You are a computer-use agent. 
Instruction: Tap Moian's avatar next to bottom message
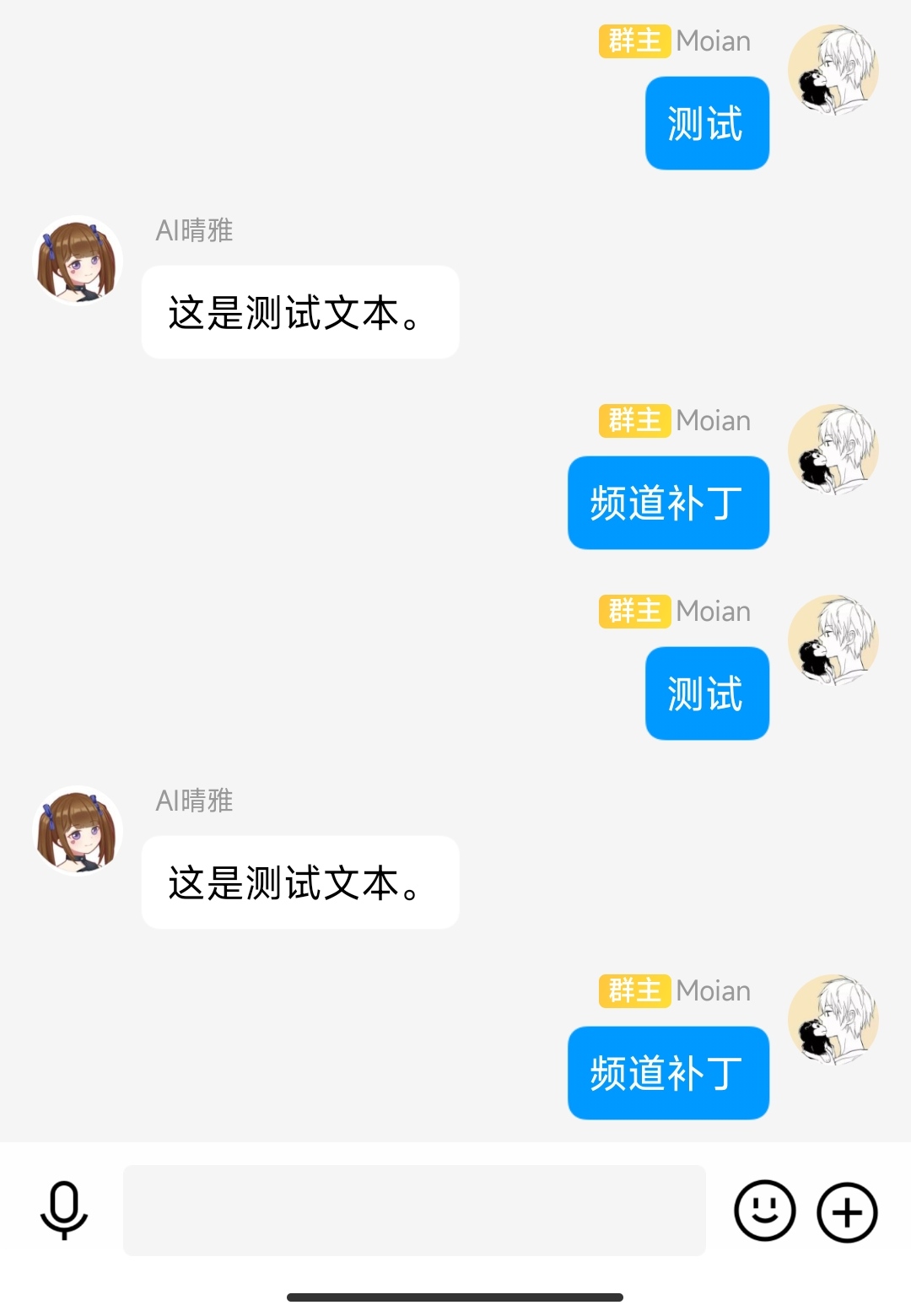[834, 1021]
